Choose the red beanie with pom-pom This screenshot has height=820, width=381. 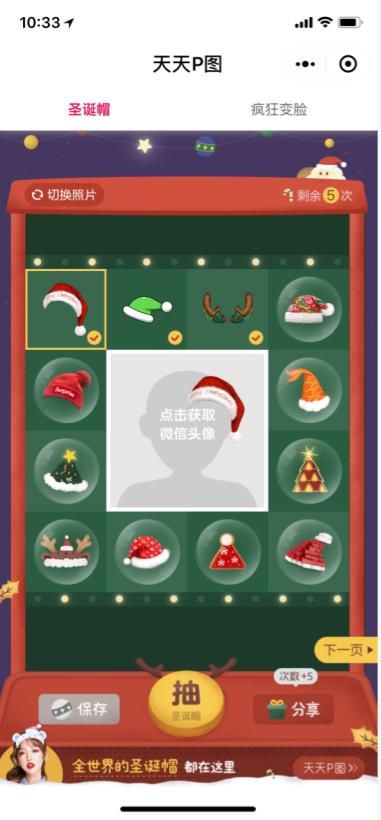click(x=66, y=390)
